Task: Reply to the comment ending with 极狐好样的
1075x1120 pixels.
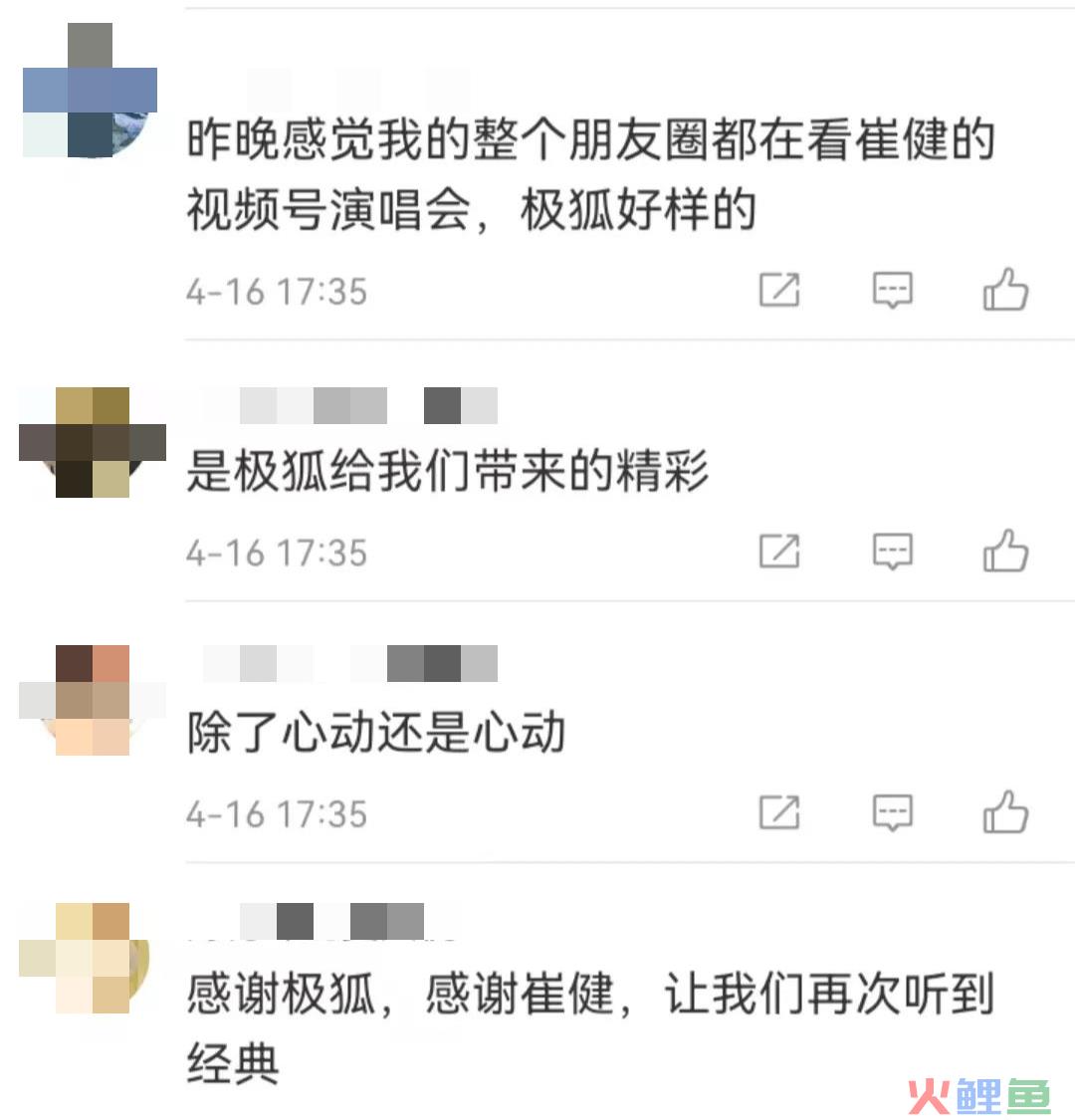Action: coord(892,290)
